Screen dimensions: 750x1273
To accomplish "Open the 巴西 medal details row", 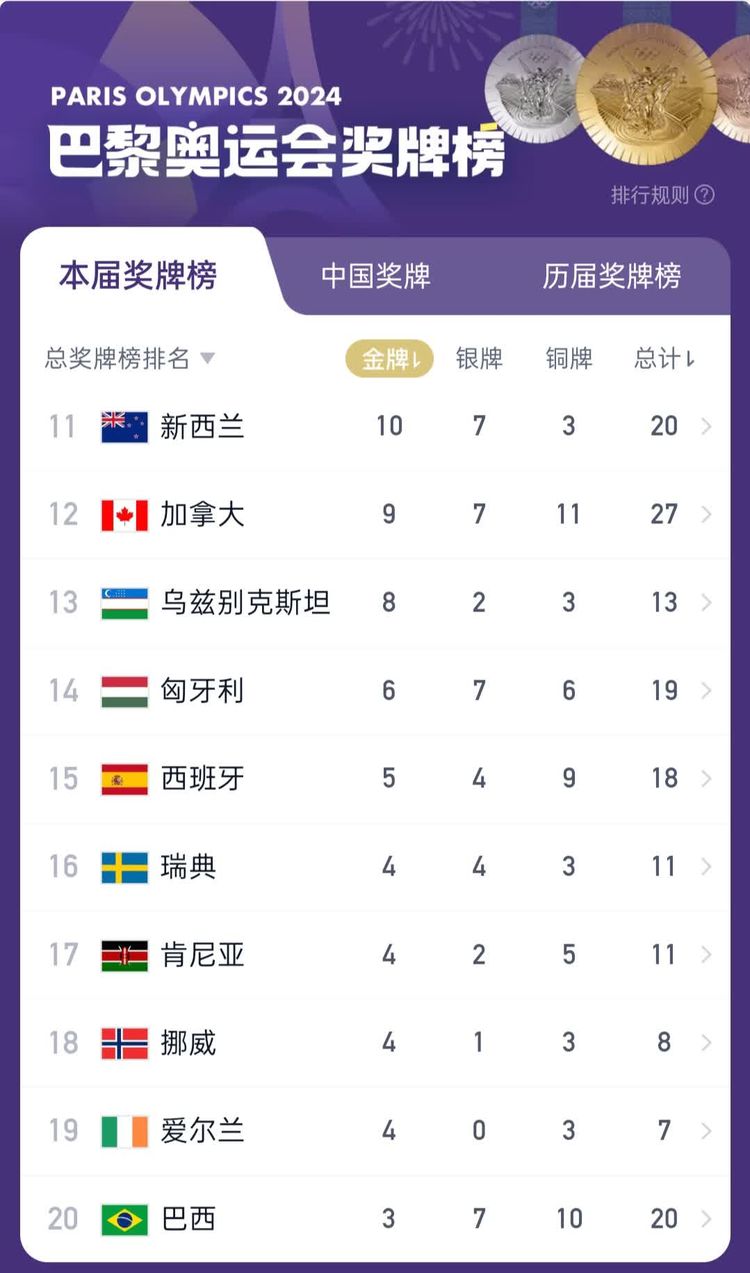I will [375, 1219].
